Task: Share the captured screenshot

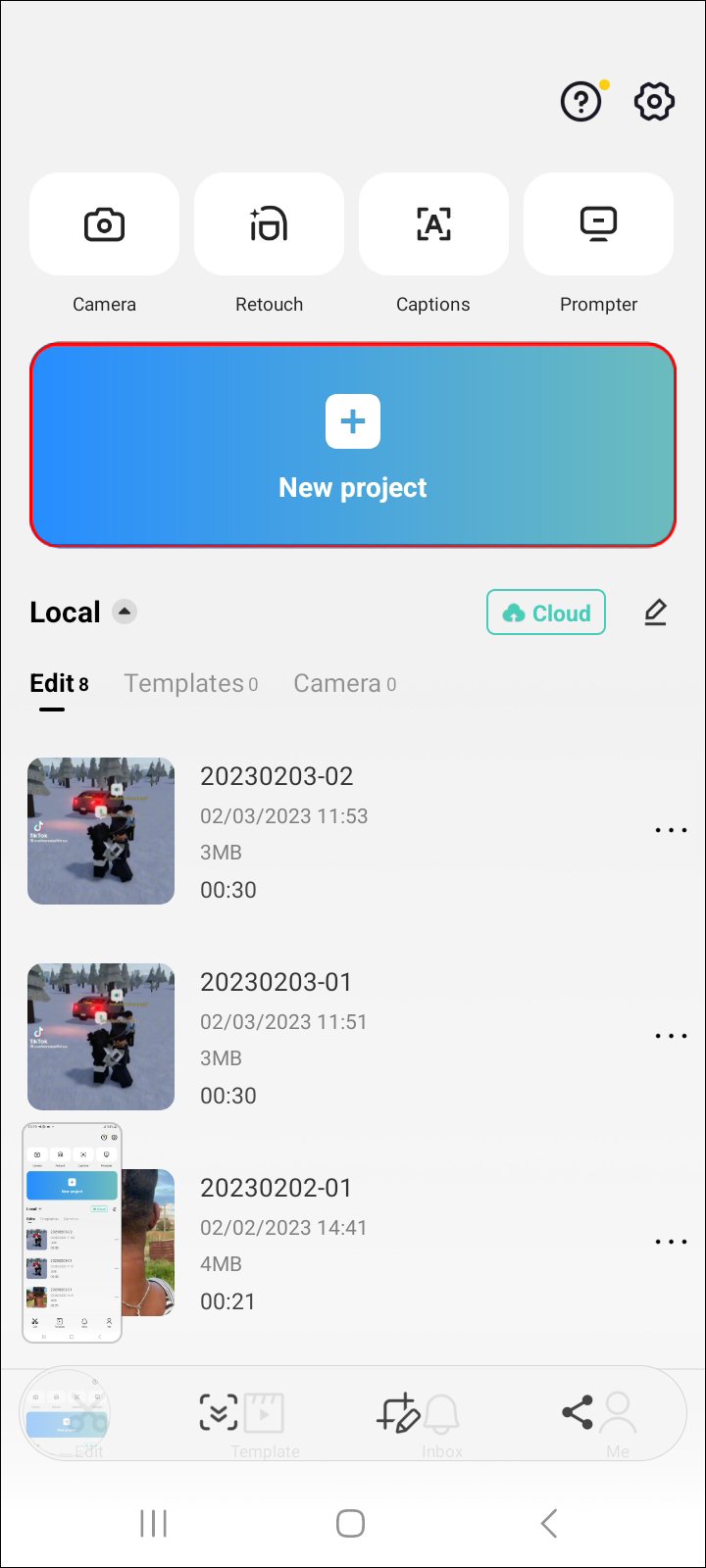Action: (577, 1412)
